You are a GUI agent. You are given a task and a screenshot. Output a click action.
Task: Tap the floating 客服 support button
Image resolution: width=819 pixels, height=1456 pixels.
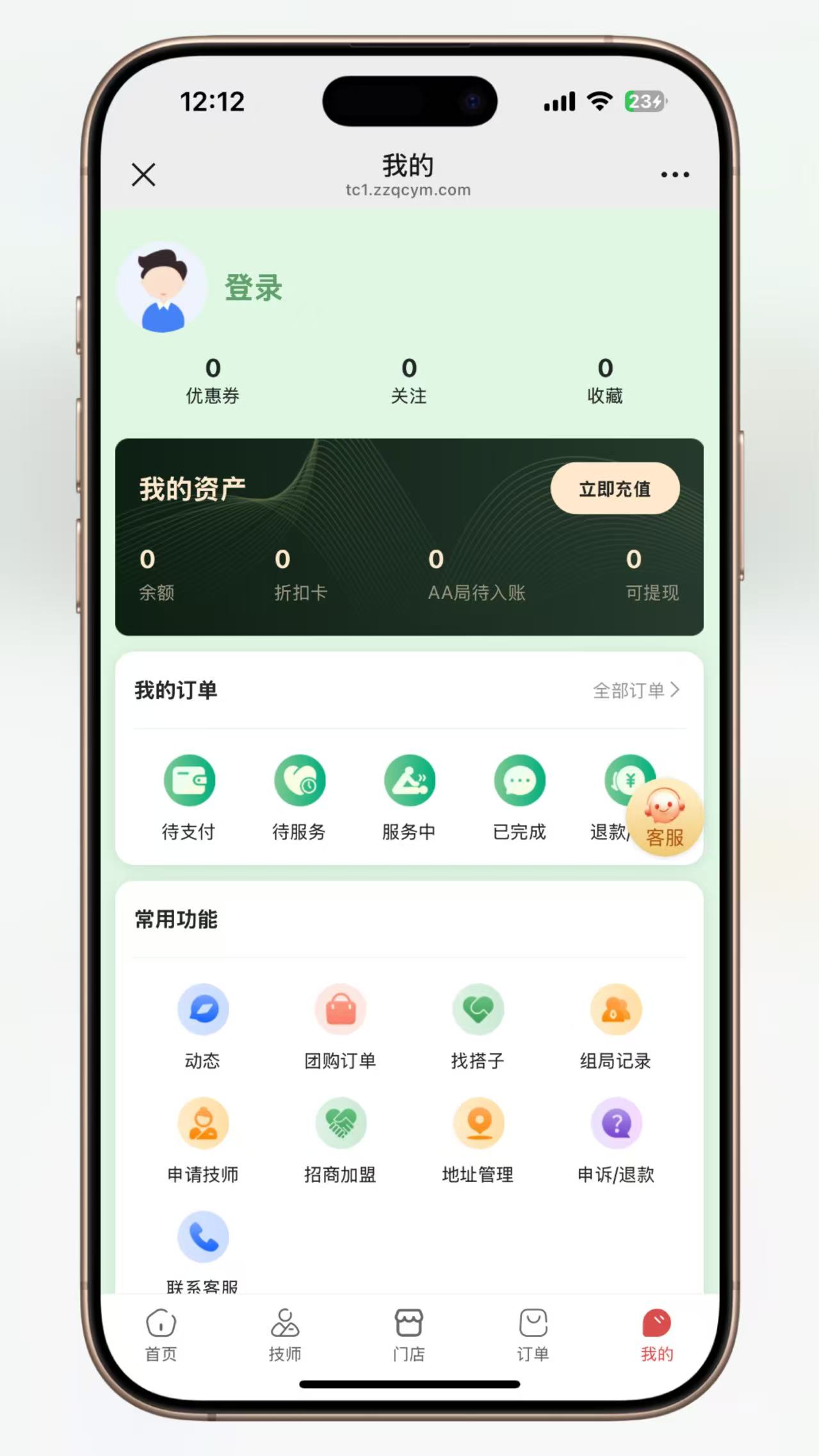click(665, 817)
